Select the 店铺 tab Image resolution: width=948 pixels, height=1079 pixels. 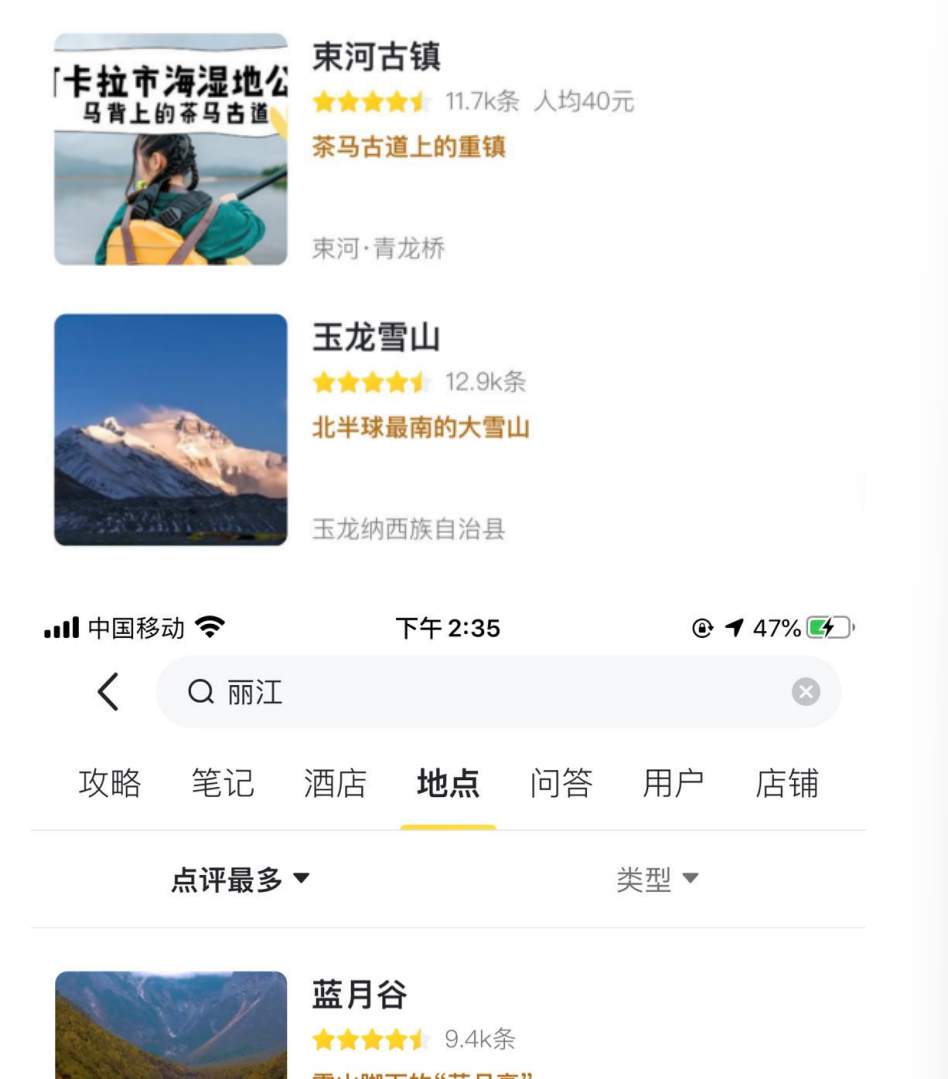pos(787,783)
